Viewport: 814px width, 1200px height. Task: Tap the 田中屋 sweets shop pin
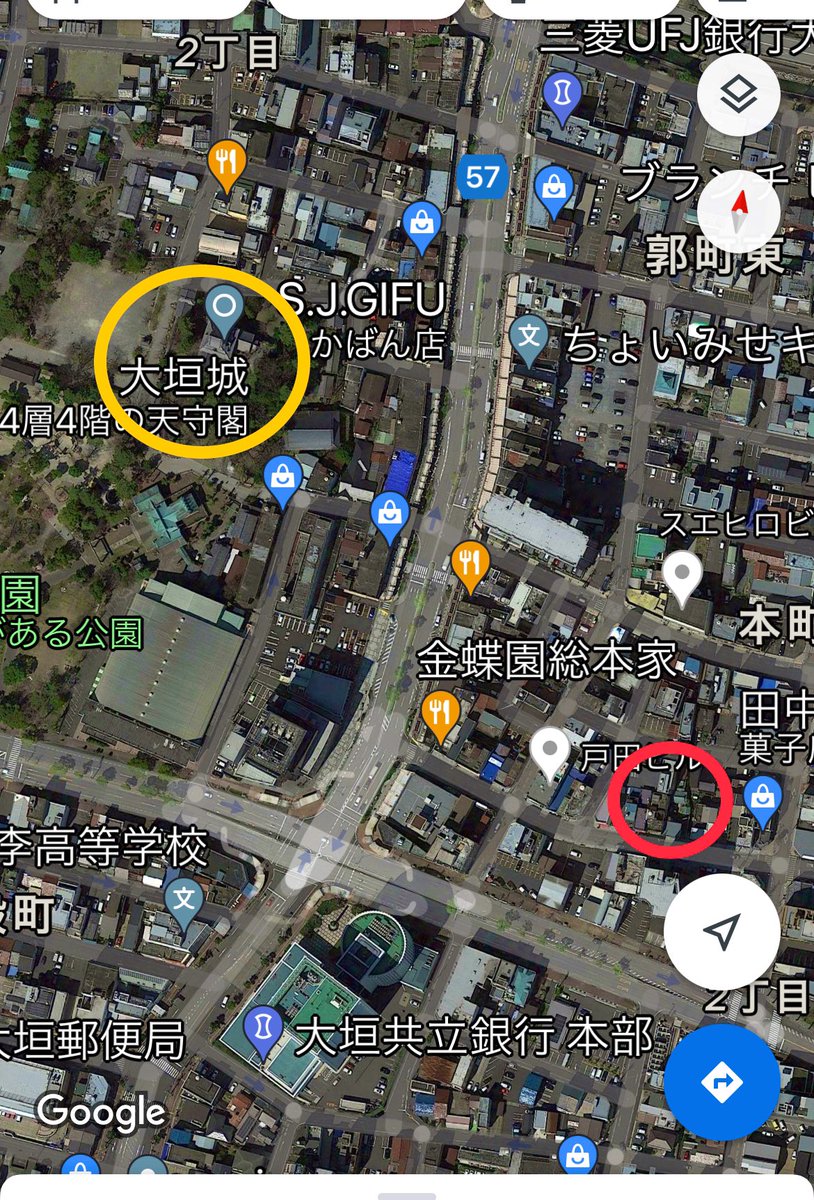tap(762, 801)
